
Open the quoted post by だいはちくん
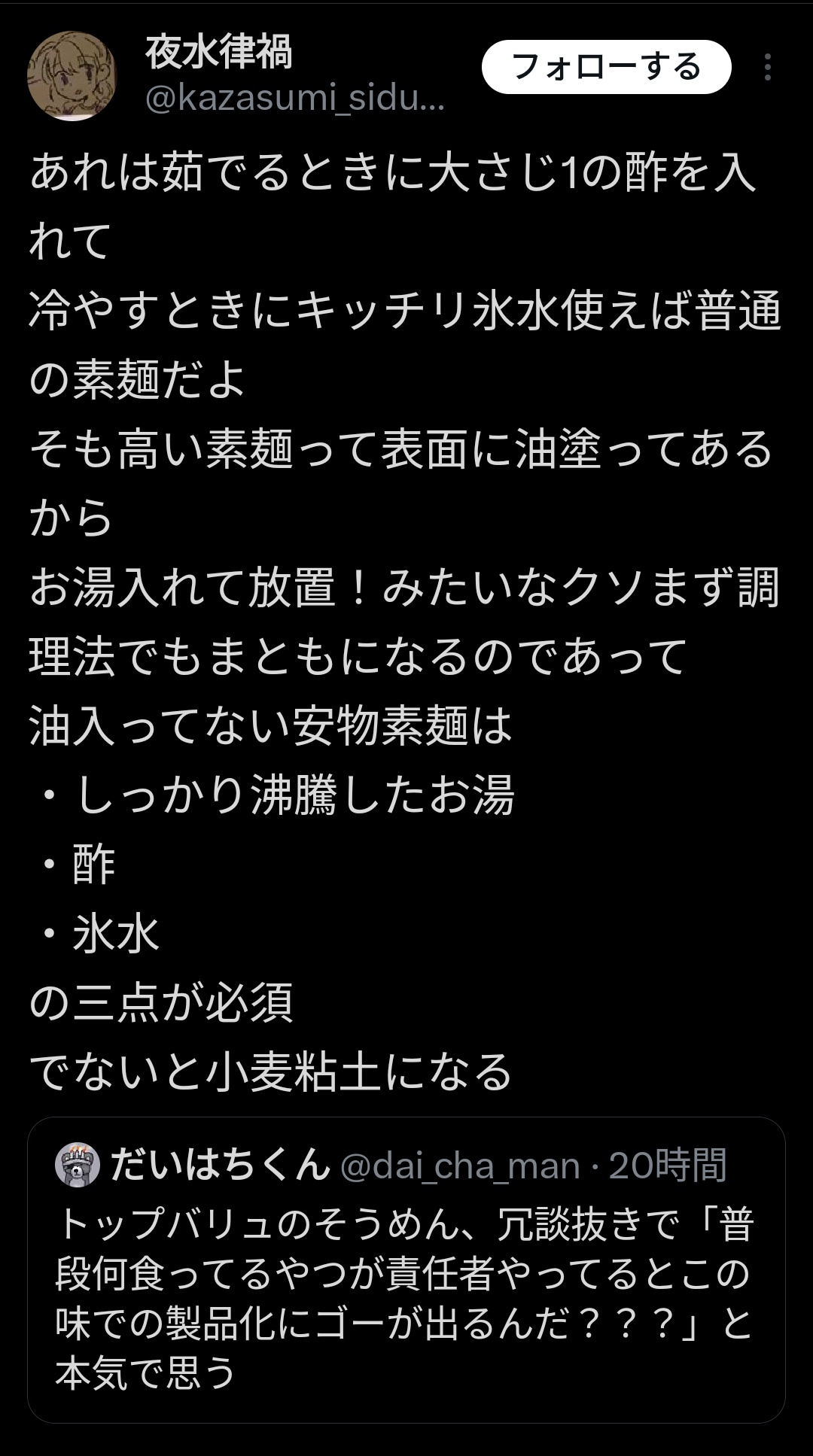click(406, 1269)
